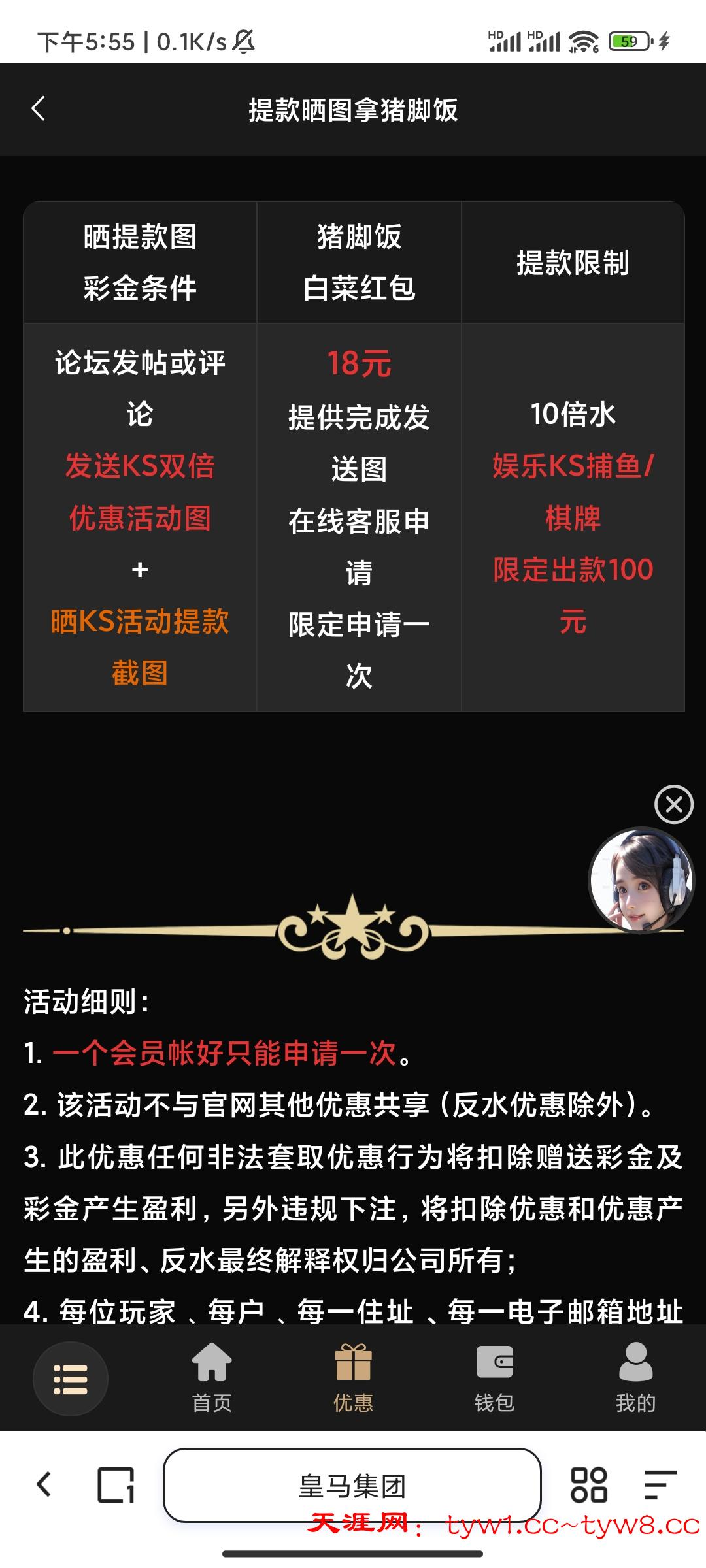Dismiss the floating customer service widget
Viewport: 706px width, 1568px height.
coord(673,804)
